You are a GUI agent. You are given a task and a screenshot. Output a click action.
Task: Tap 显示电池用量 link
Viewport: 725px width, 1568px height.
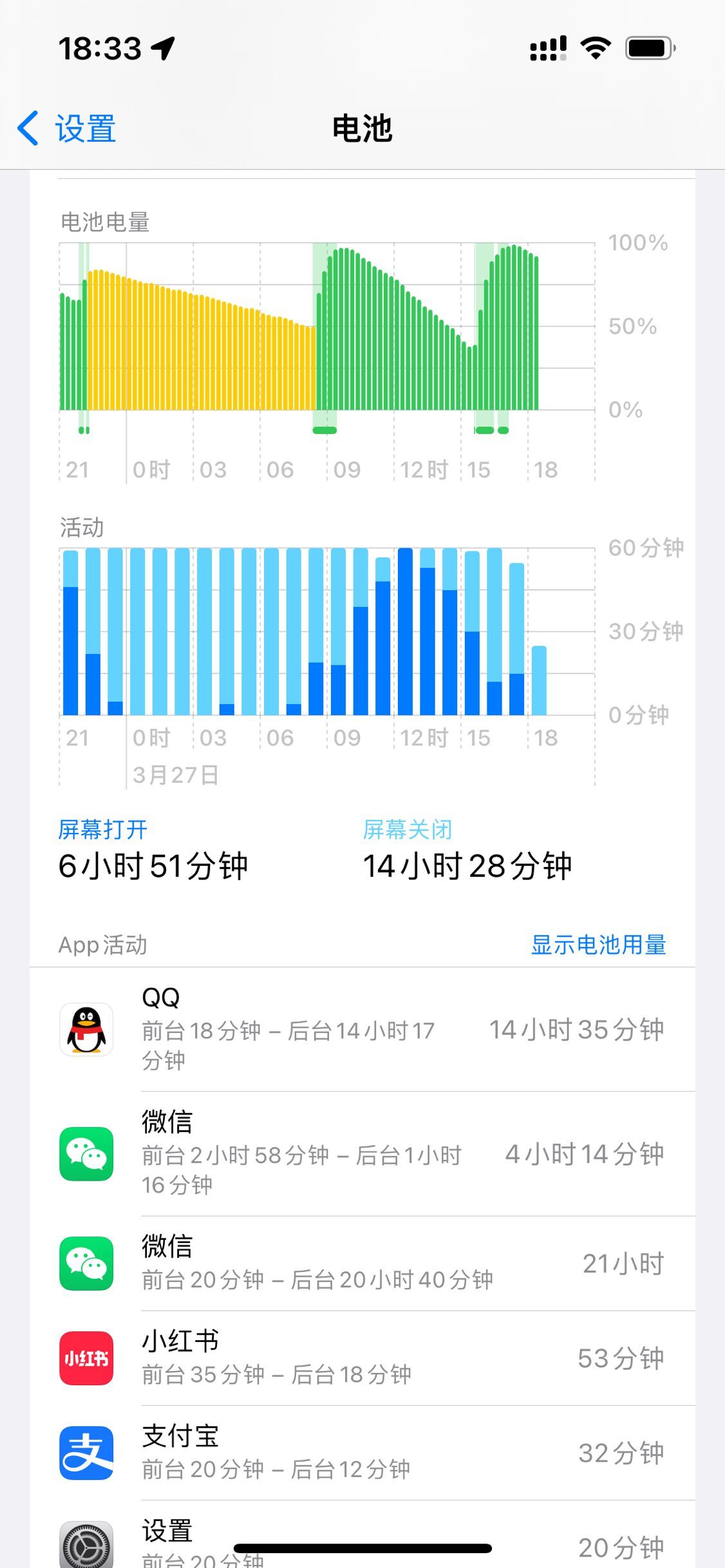click(x=598, y=945)
